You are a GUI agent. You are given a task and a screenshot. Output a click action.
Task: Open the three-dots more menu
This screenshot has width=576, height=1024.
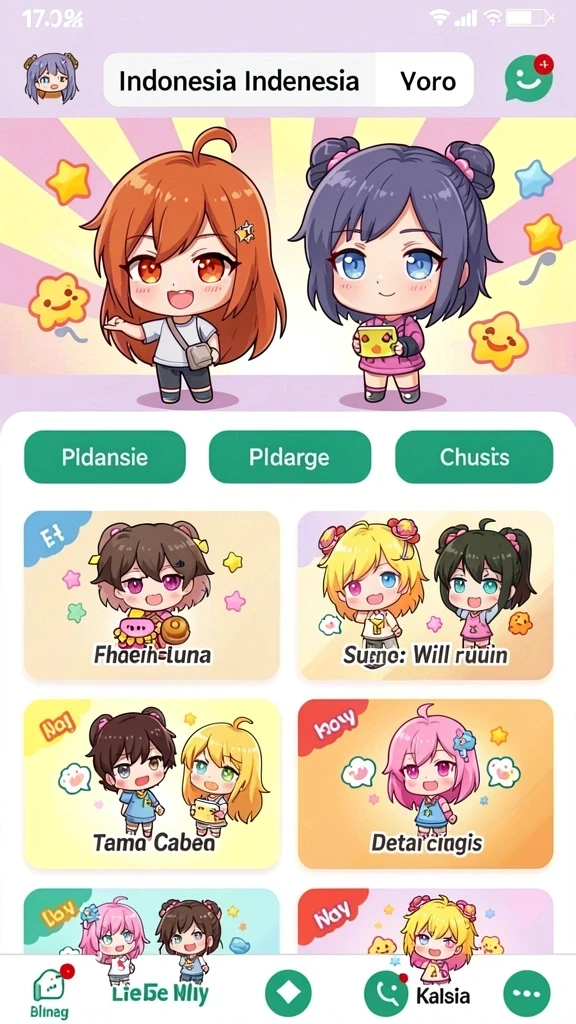coord(527,993)
